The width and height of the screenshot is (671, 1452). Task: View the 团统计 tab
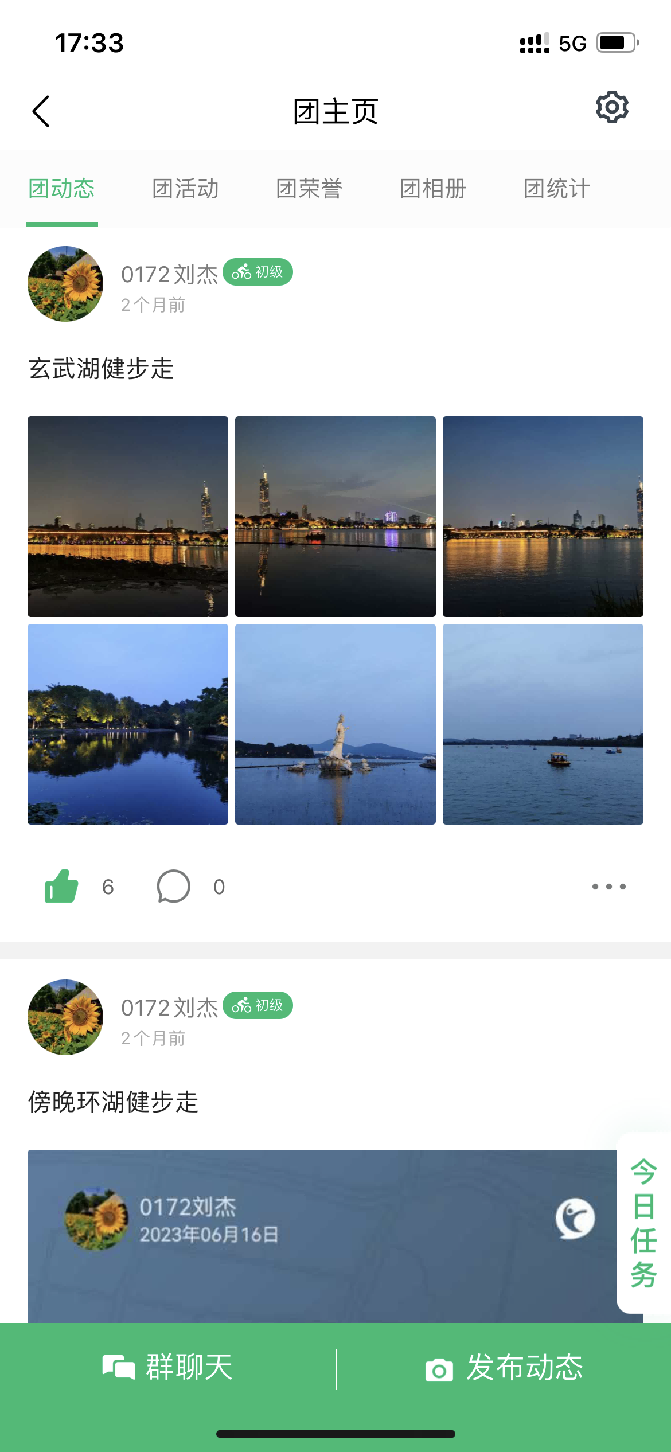[x=556, y=188]
